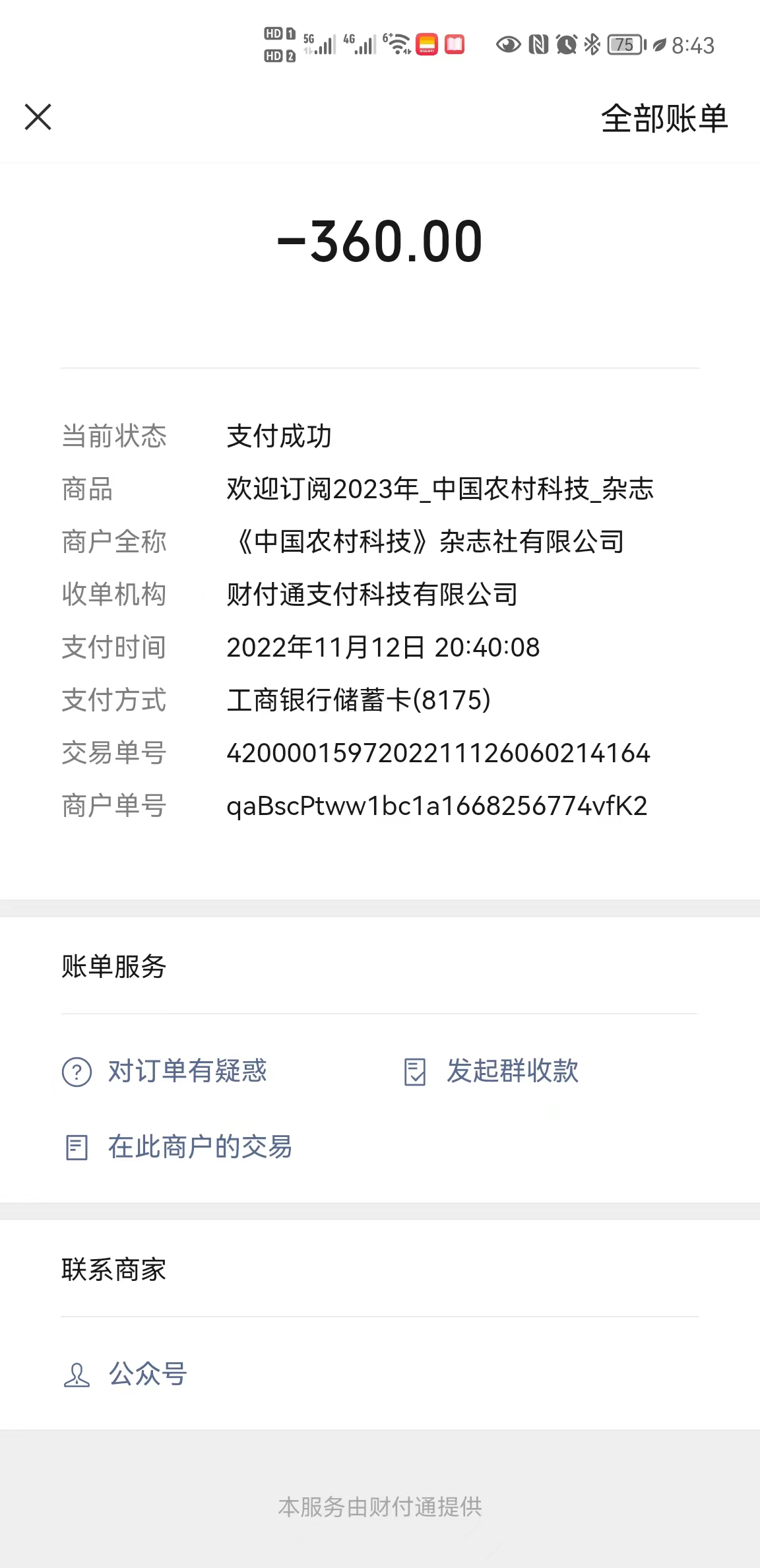Viewport: 760px width, 1568px height.
Task: Tap 对订单有疑惑 for order help
Action: coord(164,1071)
